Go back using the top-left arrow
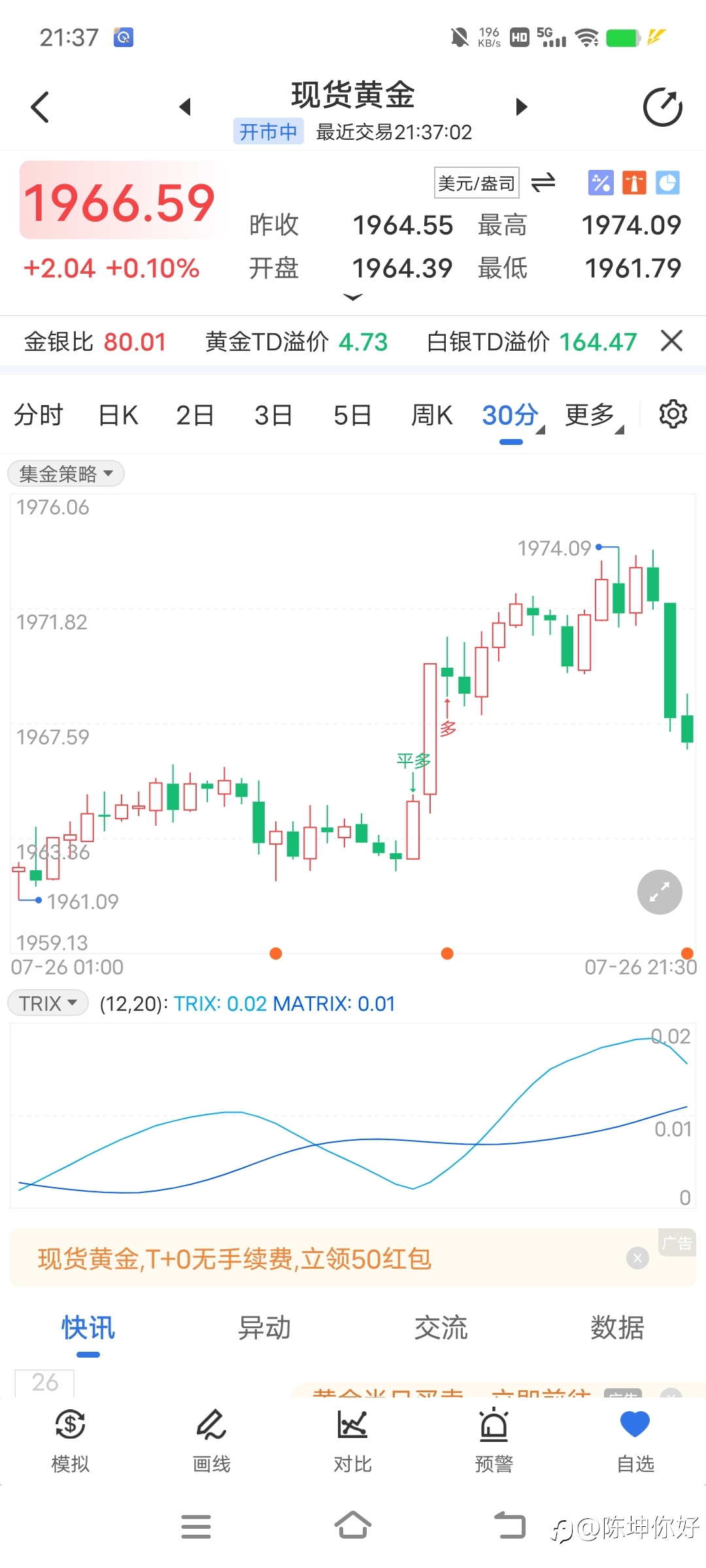Image resolution: width=706 pixels, height=1568 pixels. tap(41, 107)
